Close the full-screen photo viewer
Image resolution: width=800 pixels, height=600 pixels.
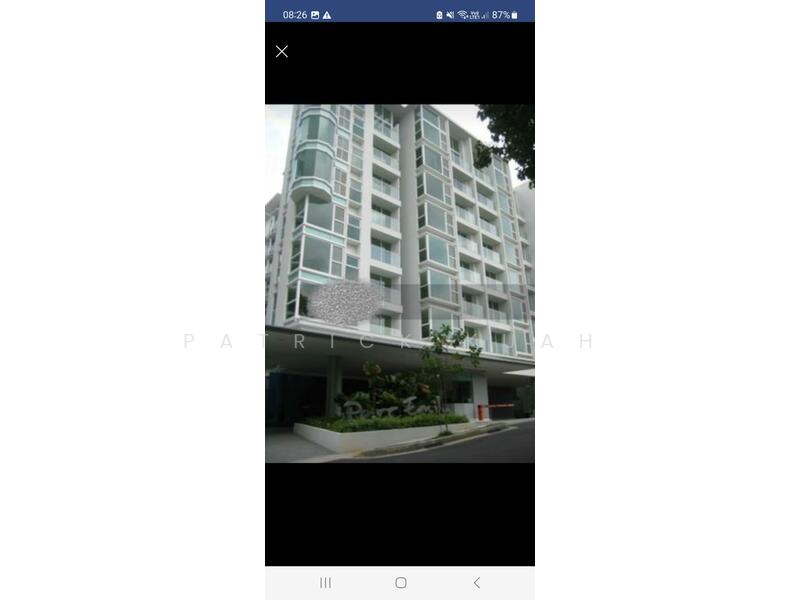pos(282,51)
